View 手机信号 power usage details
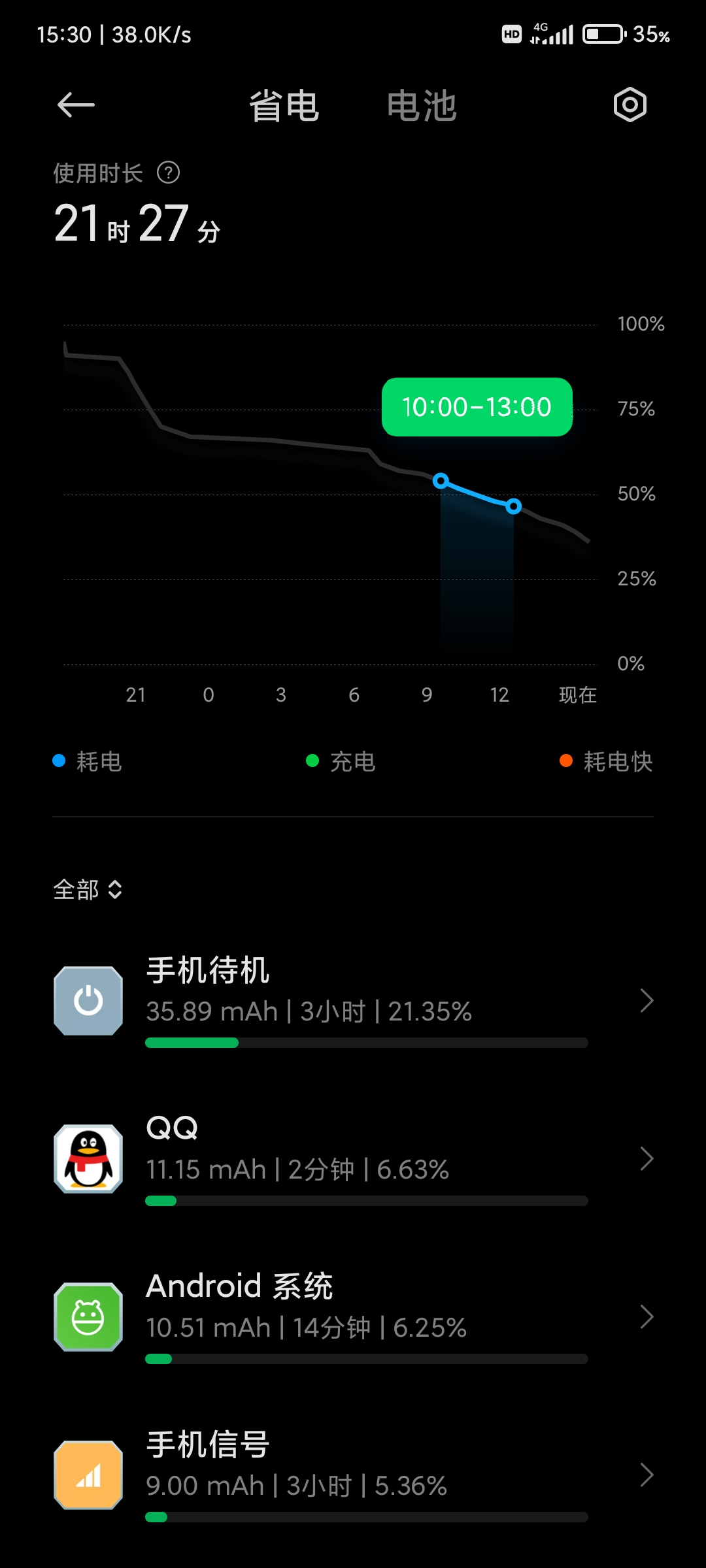706x1568 pixels. [353, 1475]
